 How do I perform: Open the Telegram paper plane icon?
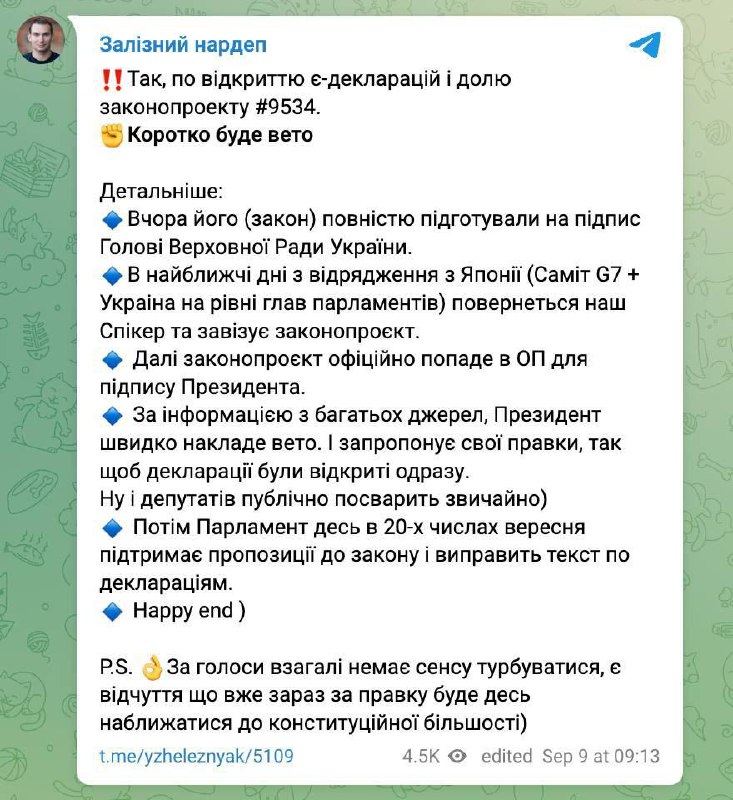pyautogui.click(x=644, y=45)
